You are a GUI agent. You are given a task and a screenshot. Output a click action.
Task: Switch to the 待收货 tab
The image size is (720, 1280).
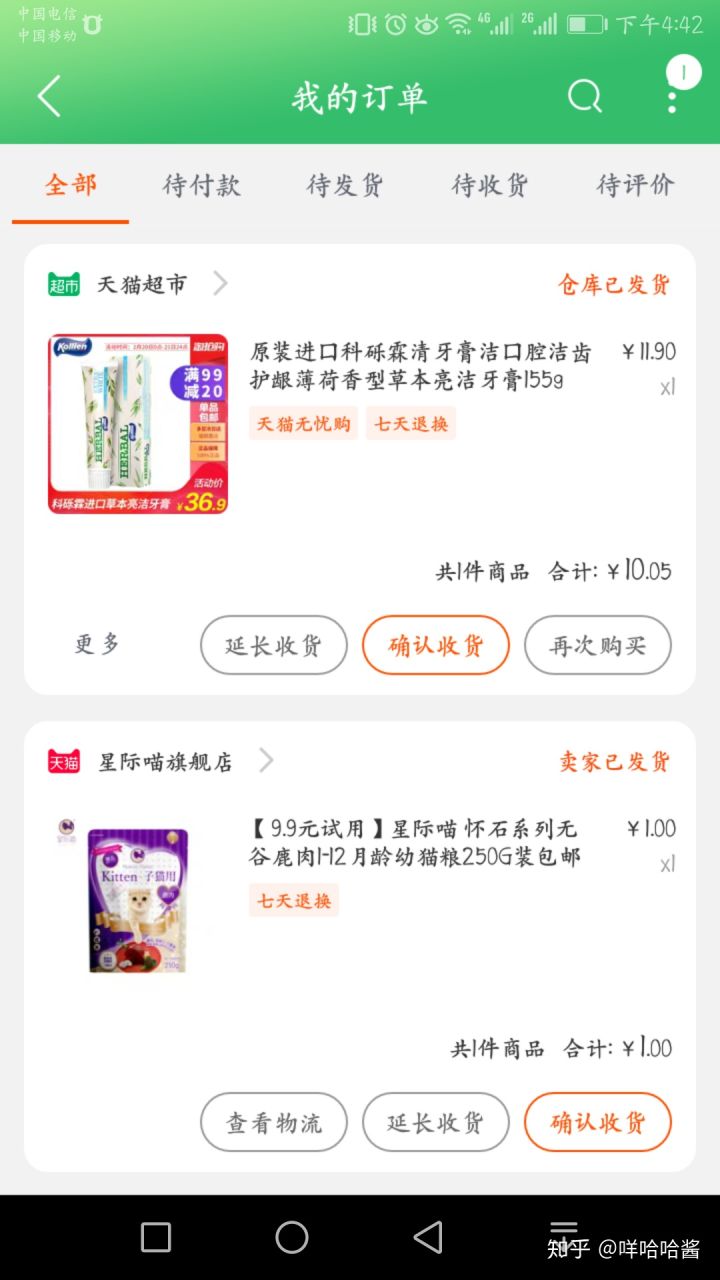pyautogui.click(x=490, y=185)
